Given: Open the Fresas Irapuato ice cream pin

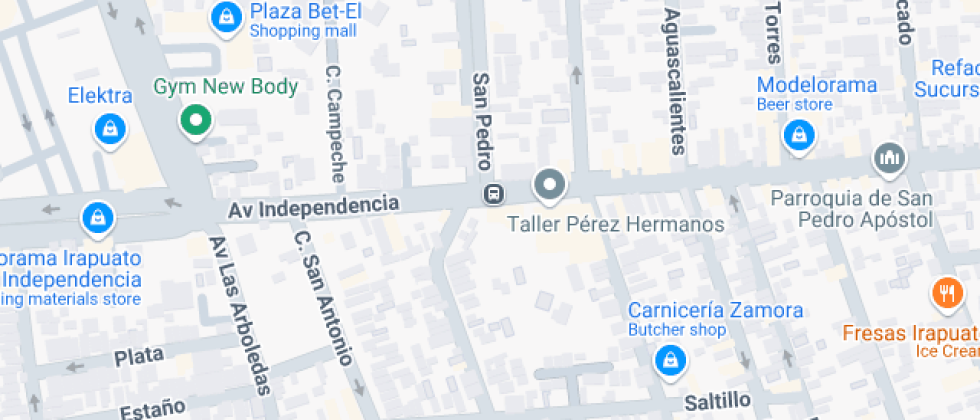Looking at the screenshot, I should [945, 293].
